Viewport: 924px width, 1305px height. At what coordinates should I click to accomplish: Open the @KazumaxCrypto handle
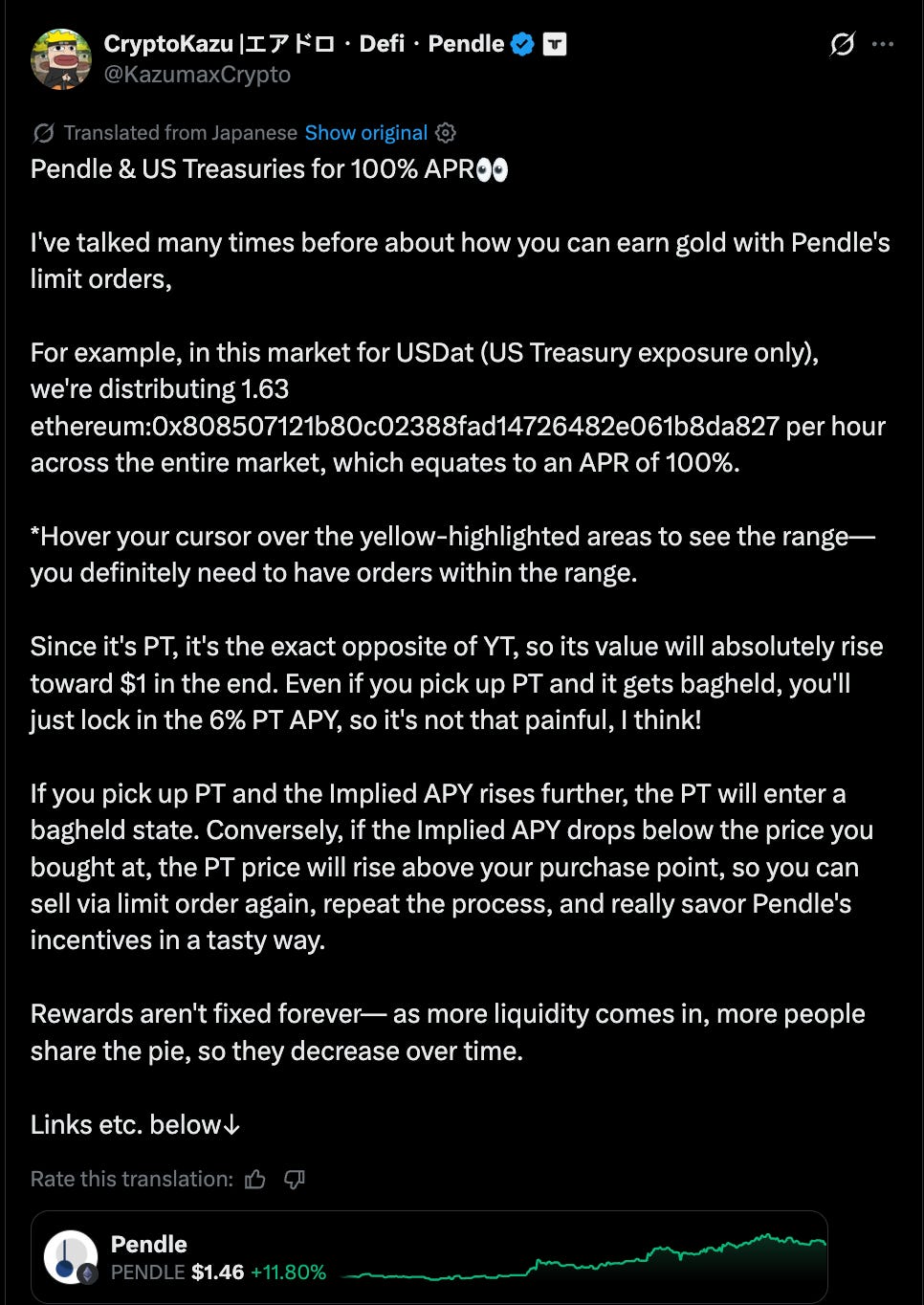tap(197, 75)
